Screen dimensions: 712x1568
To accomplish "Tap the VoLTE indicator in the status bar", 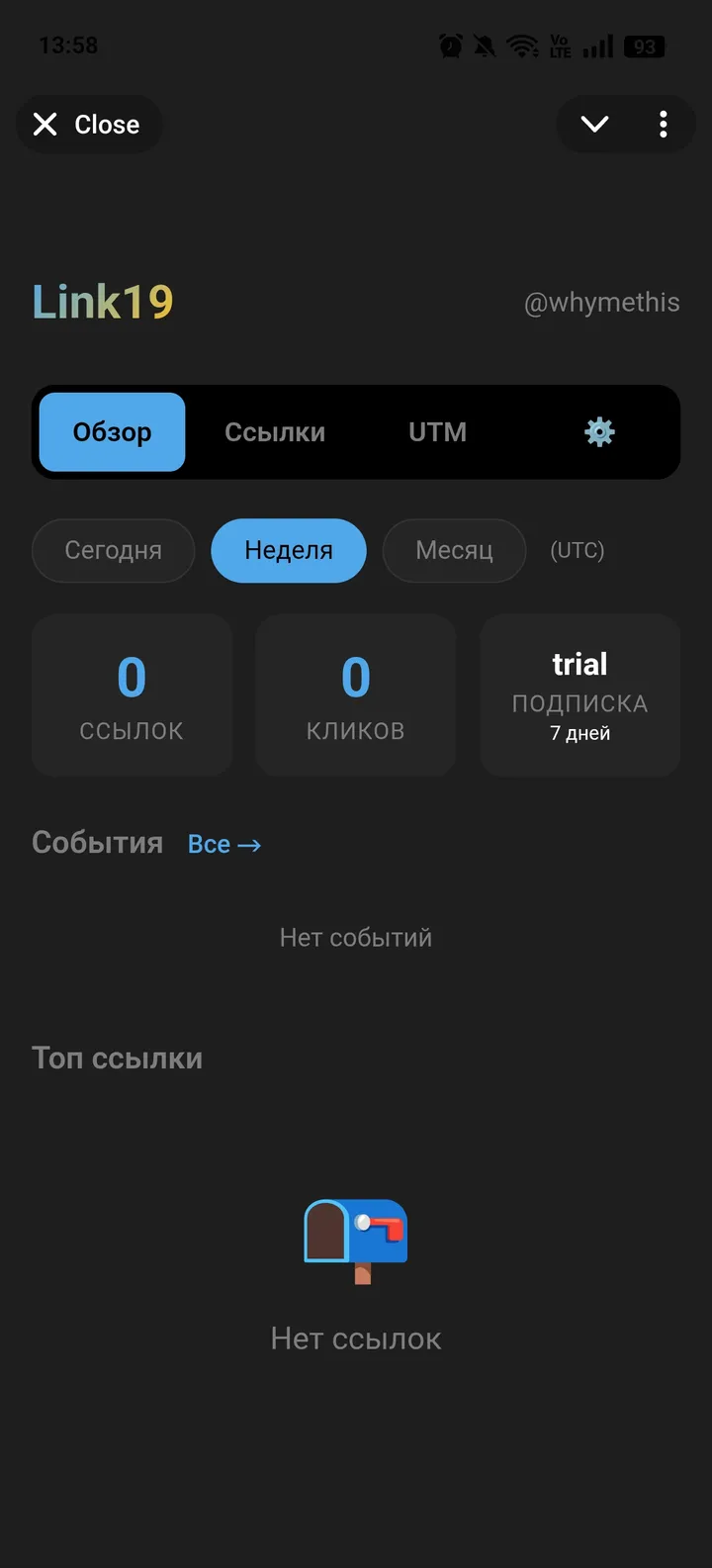I will pyautogui.click(x=558, y=45).
